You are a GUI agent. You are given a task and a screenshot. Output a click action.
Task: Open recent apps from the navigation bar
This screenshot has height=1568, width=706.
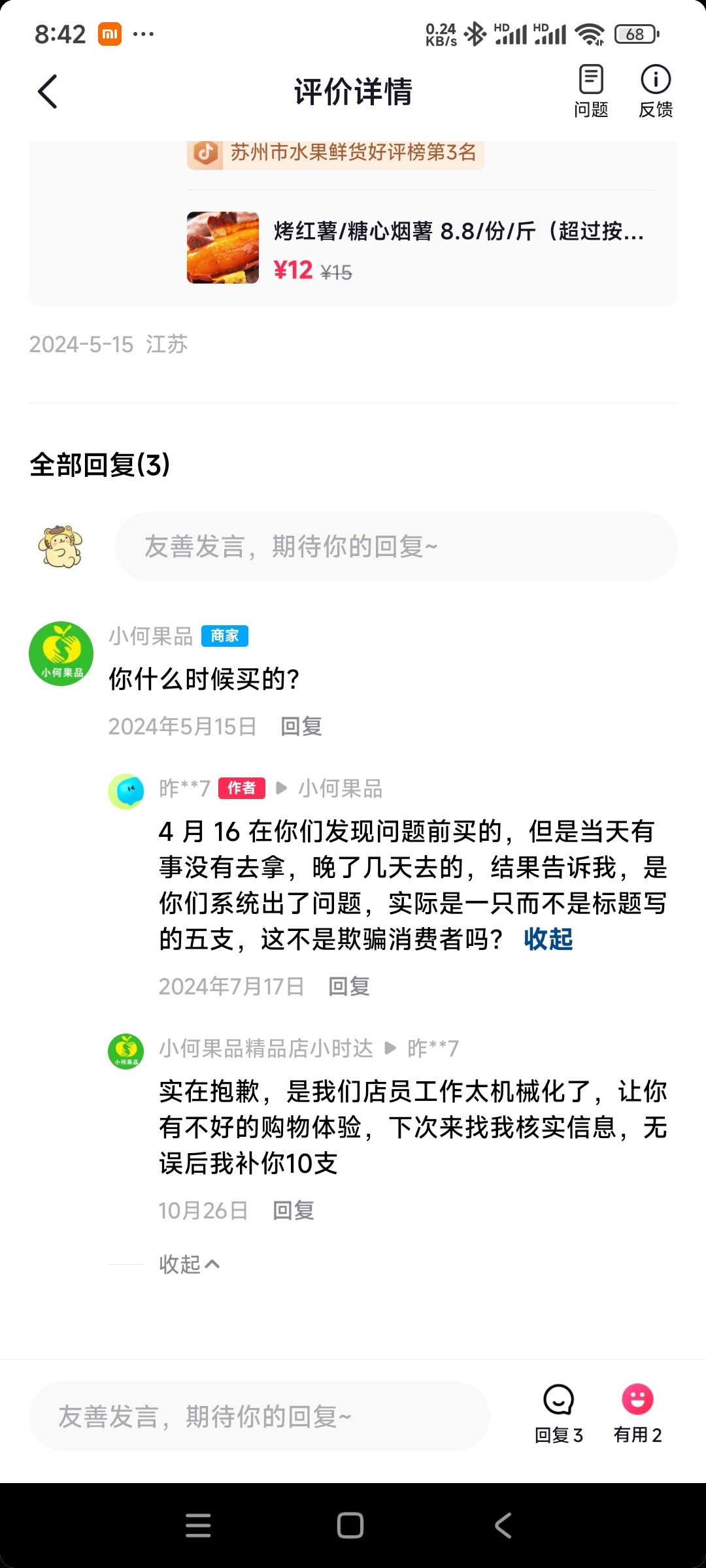coord(198,1526)
